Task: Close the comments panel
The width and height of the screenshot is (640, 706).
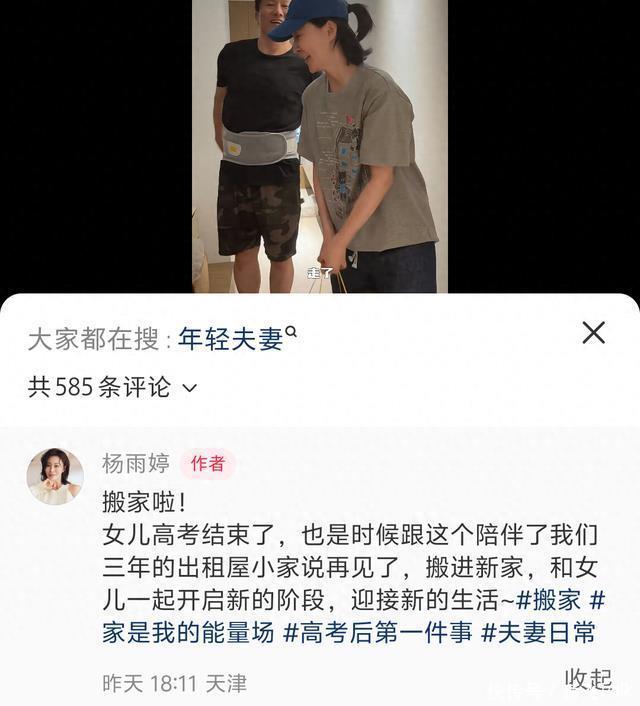Action: coord(593,333)
